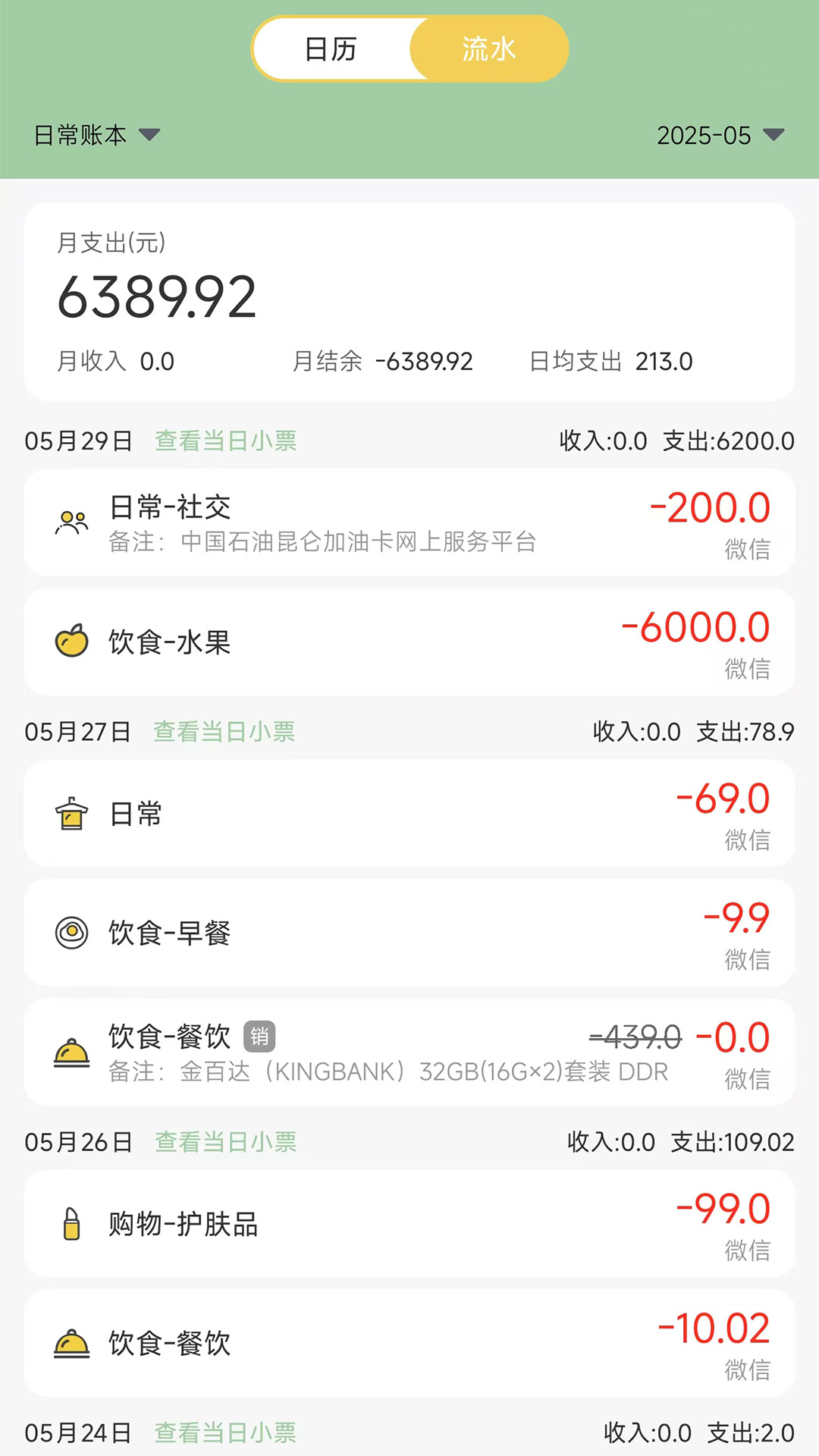Switch to the 日历 tab
The image size is (819, 1456).
click(x=331, y=49)
